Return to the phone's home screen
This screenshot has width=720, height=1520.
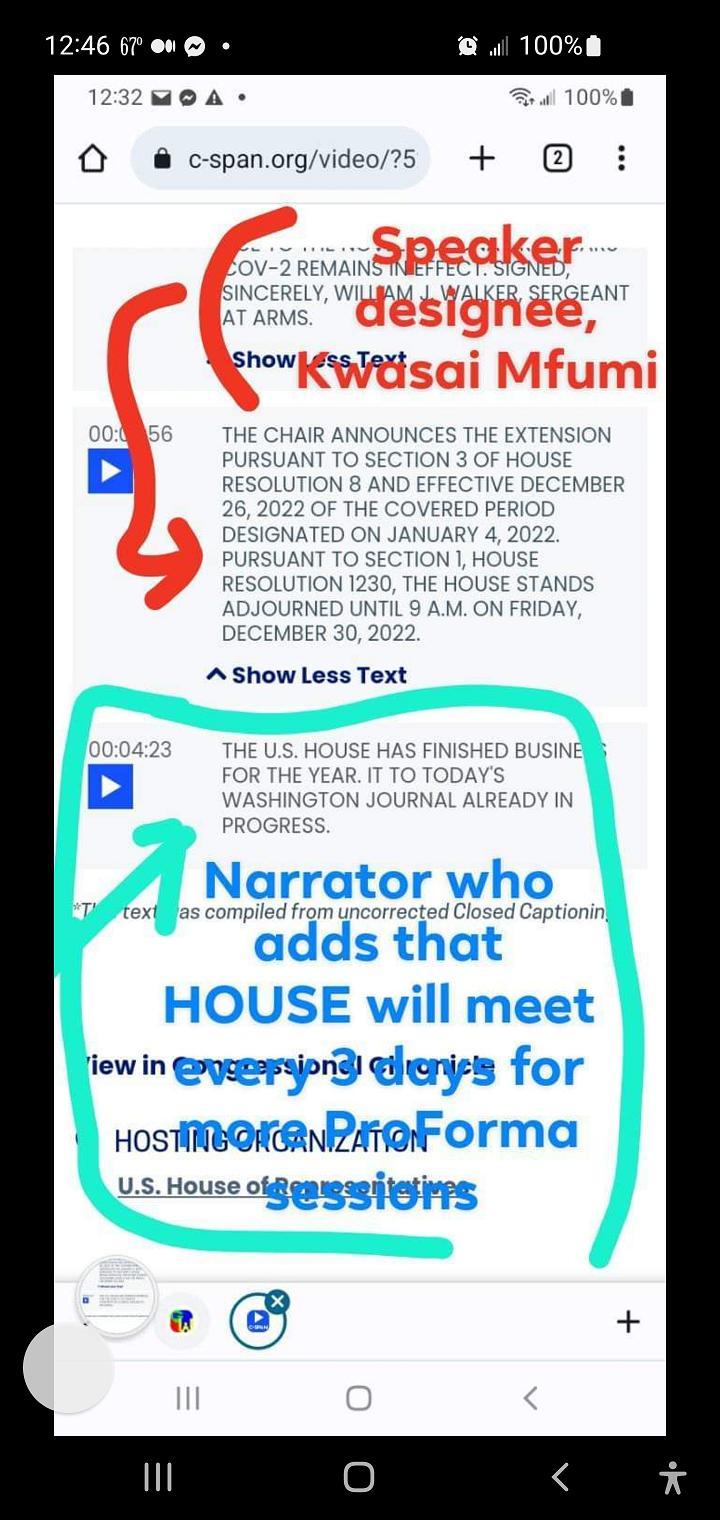[358, 1476]
